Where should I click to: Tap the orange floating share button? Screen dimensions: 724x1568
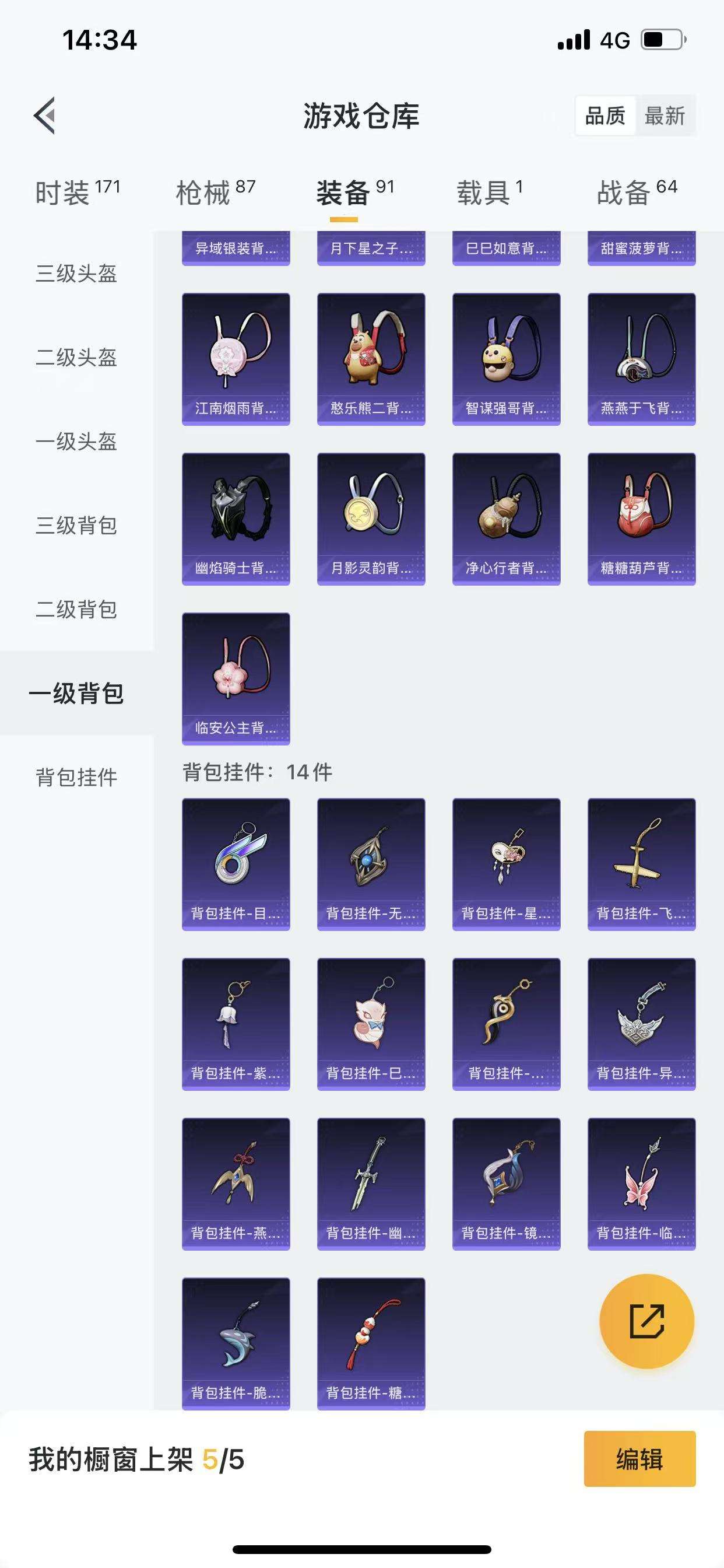coord(646,1321)
